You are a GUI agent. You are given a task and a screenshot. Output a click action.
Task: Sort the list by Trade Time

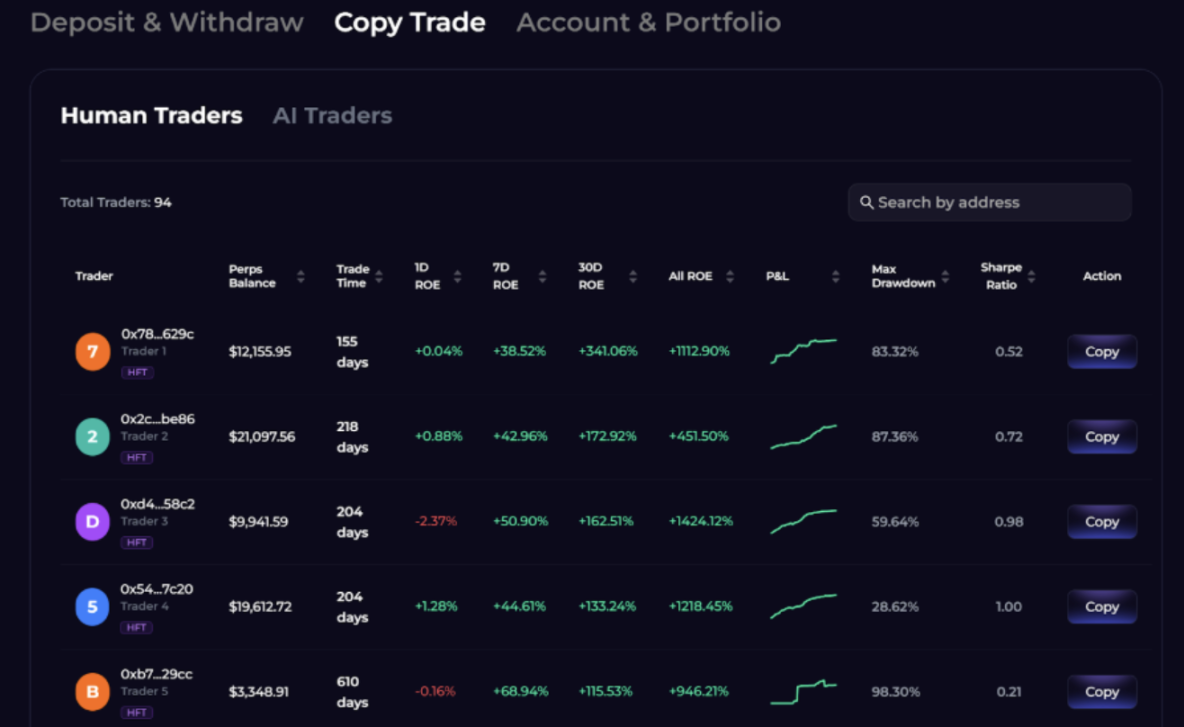click(x=379, y=277)
